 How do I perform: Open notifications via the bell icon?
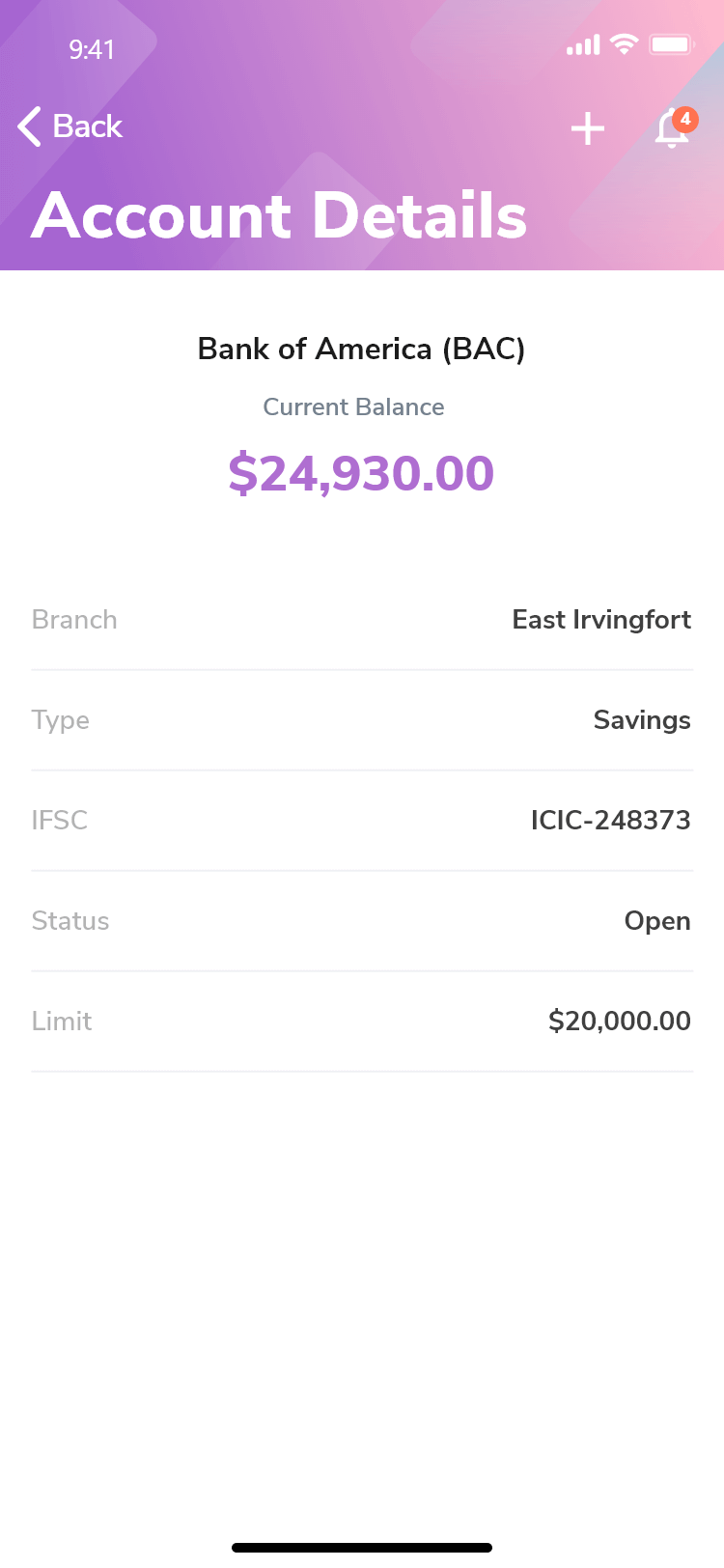tap(671, 128)
